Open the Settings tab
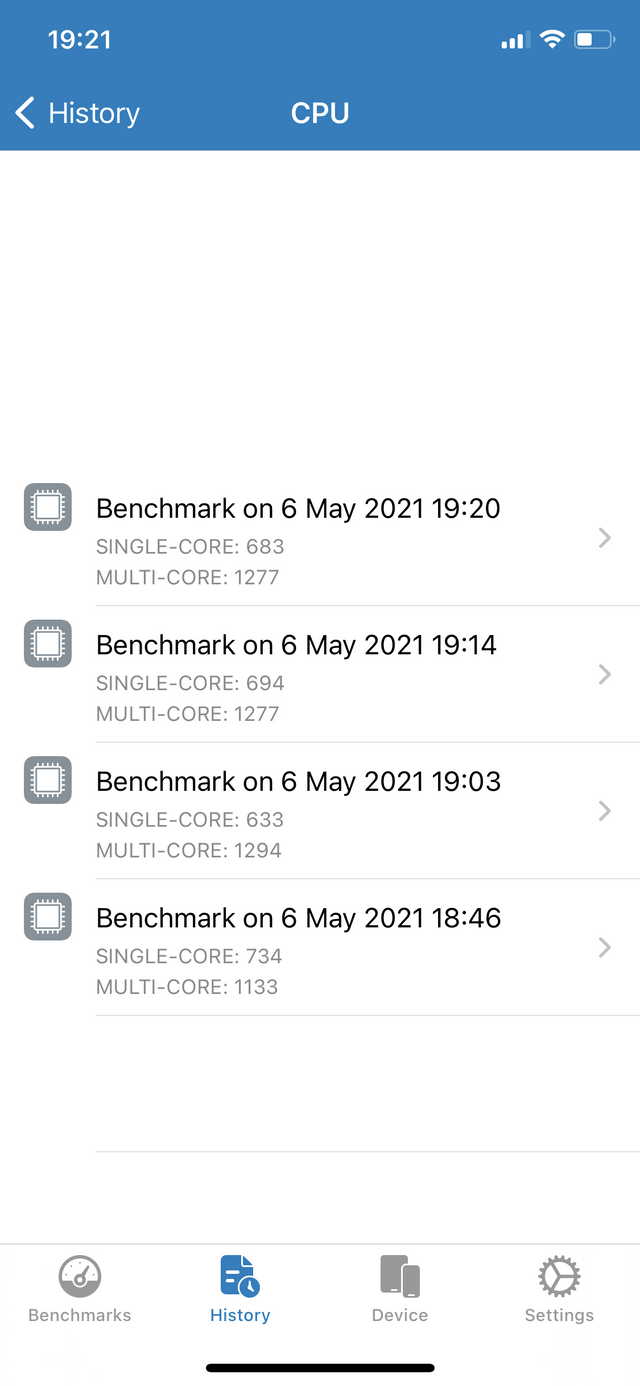Viewport: 640px width, 1386px height. pos(559,1290)
